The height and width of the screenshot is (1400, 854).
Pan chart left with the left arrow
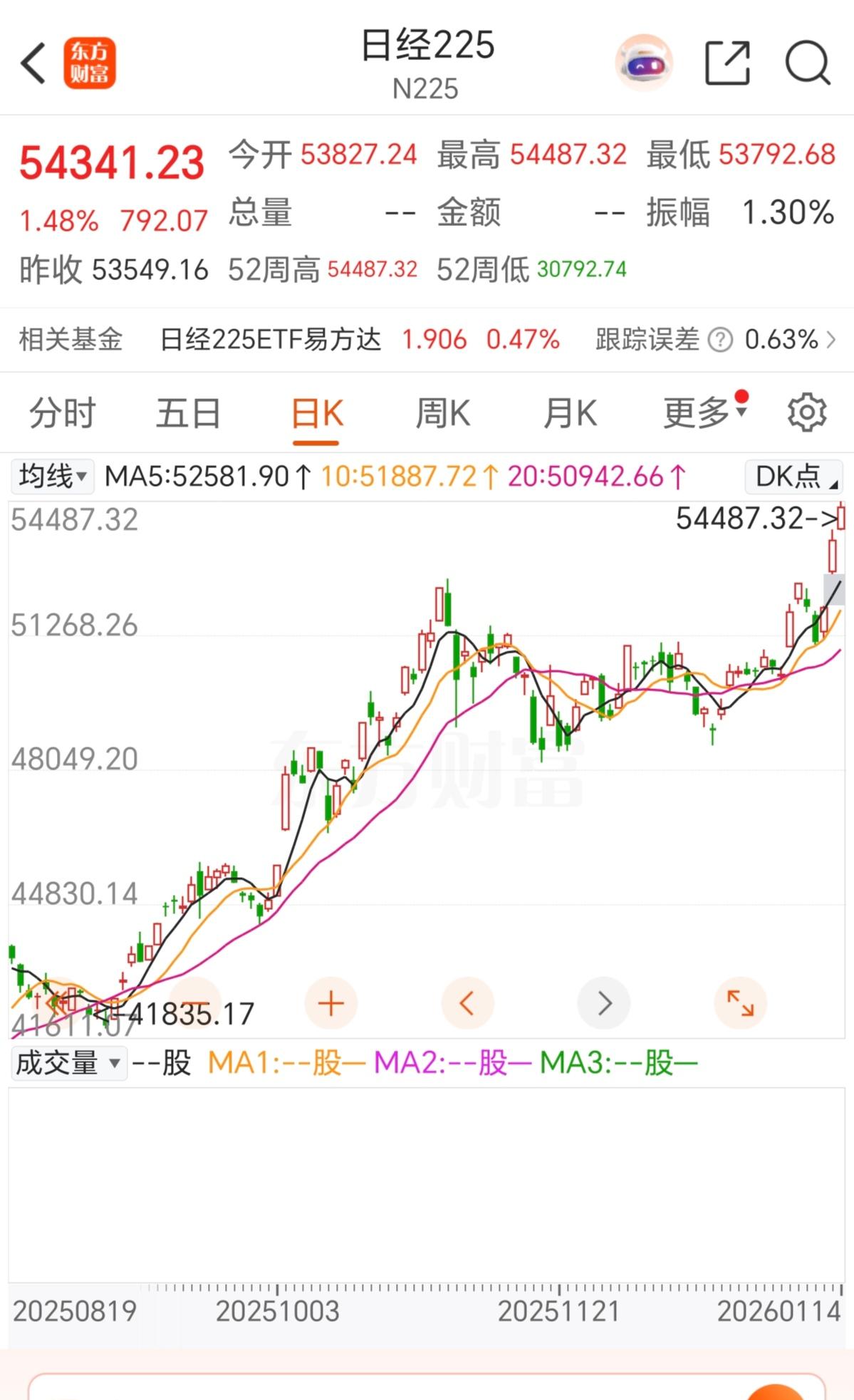(467, 1002)
